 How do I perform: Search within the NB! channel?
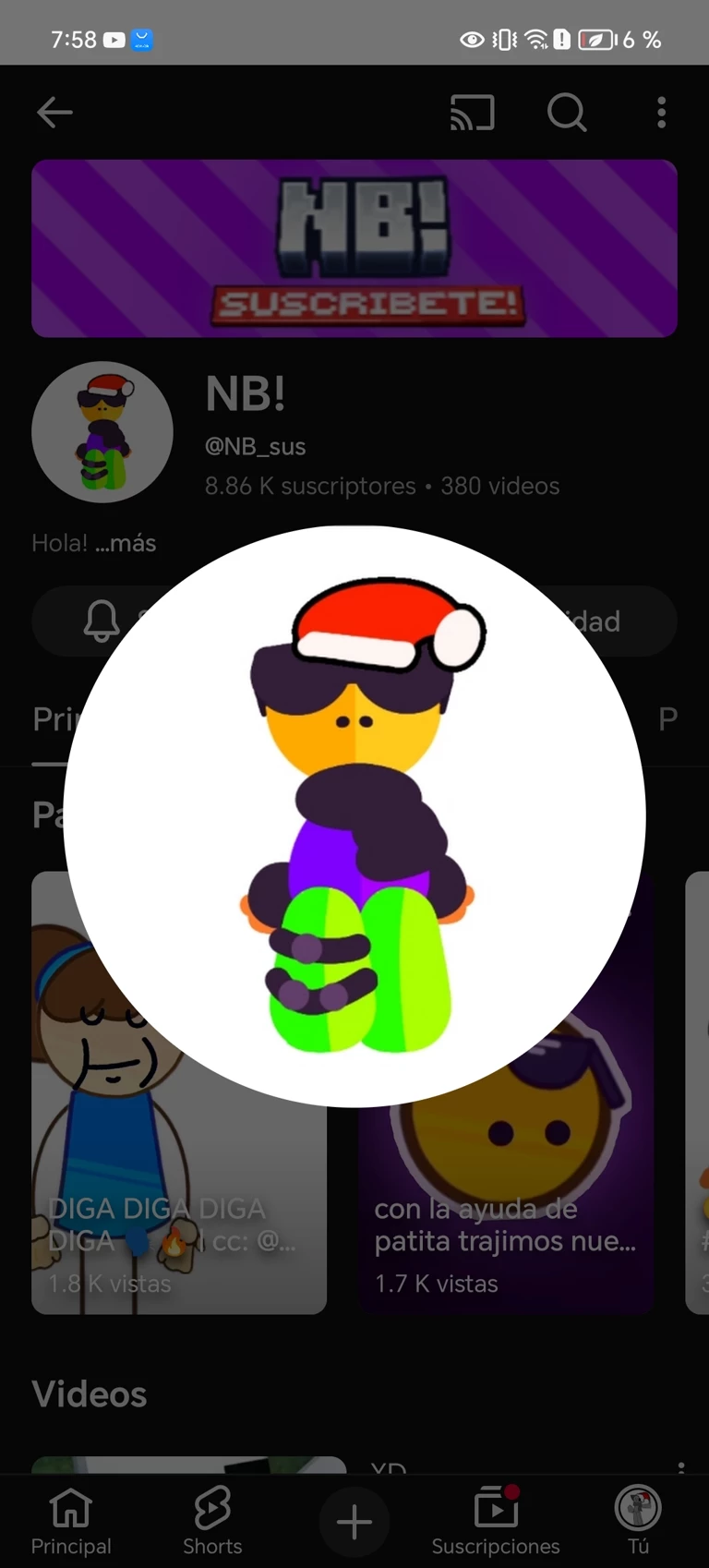click(566, 113)
